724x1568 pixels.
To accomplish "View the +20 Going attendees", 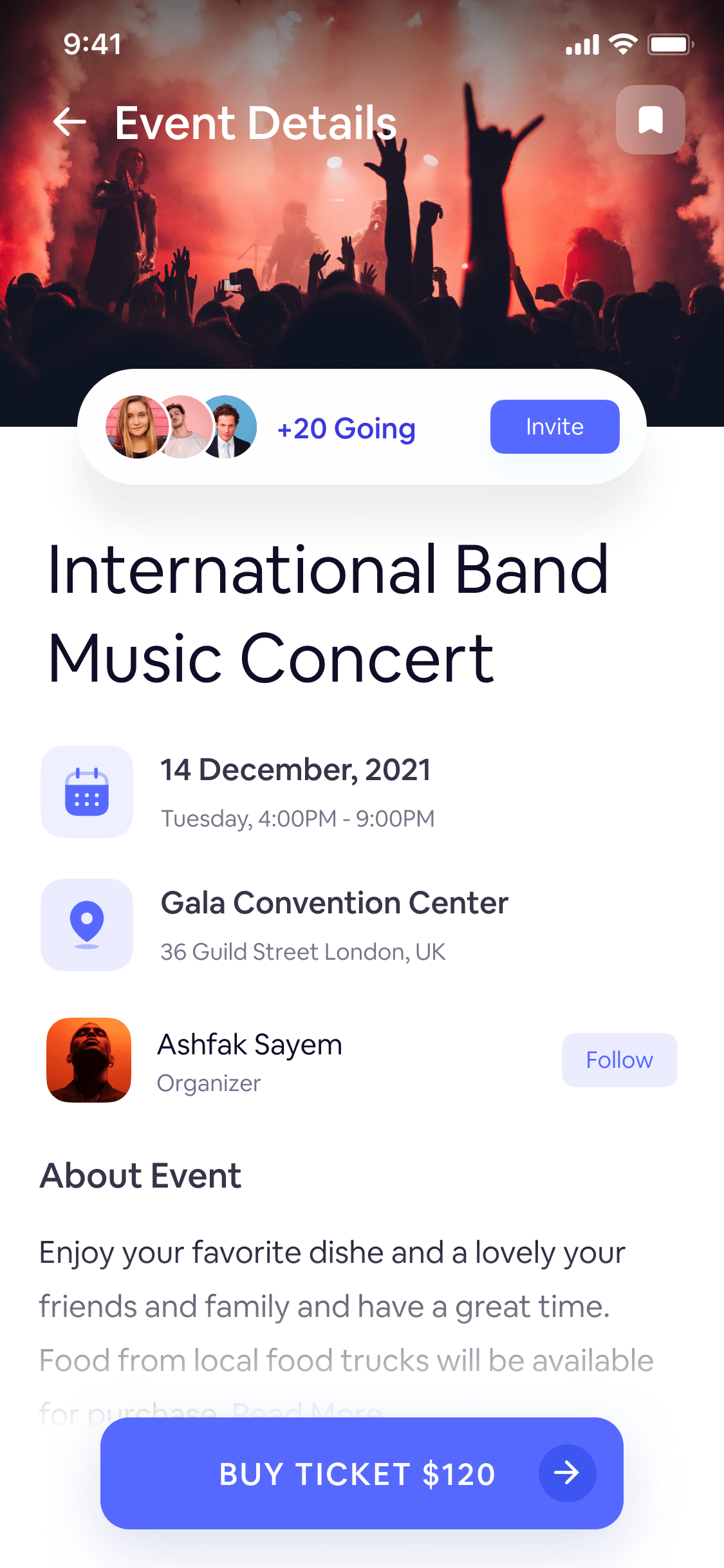I will point(346,428).
